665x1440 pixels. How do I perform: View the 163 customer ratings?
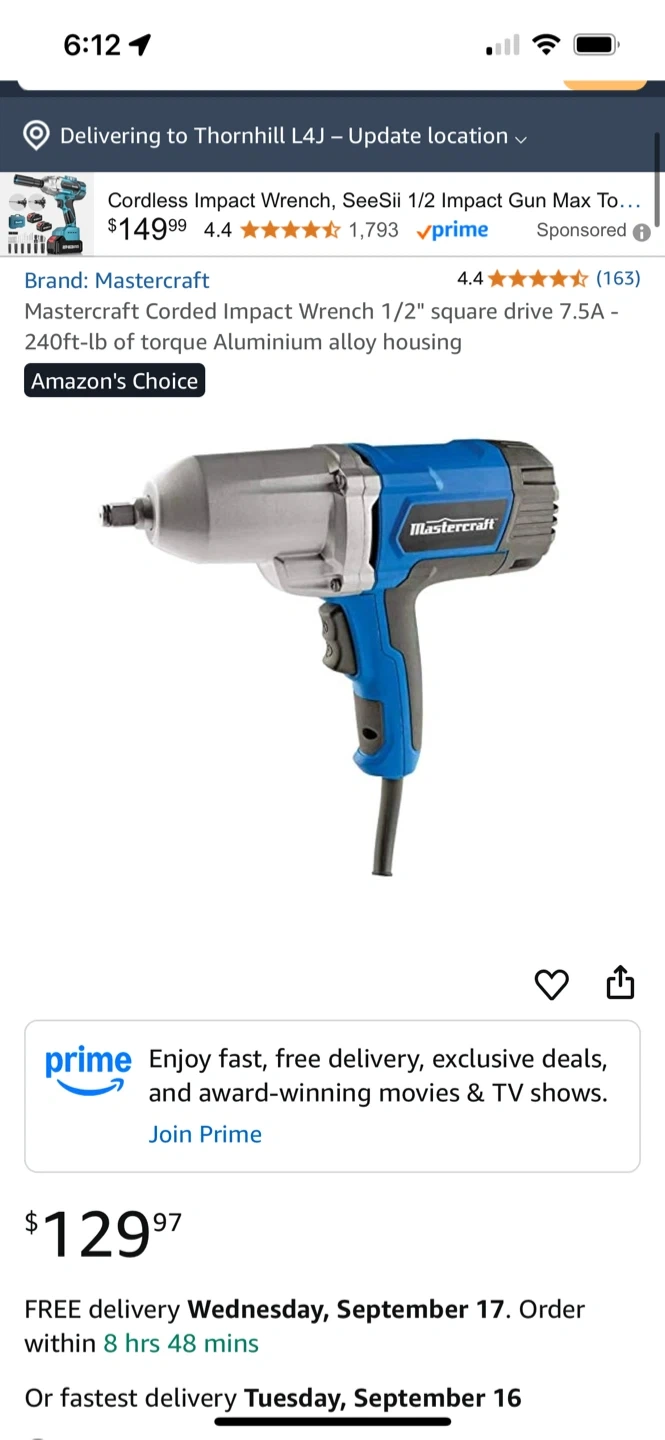coord(617,278)
